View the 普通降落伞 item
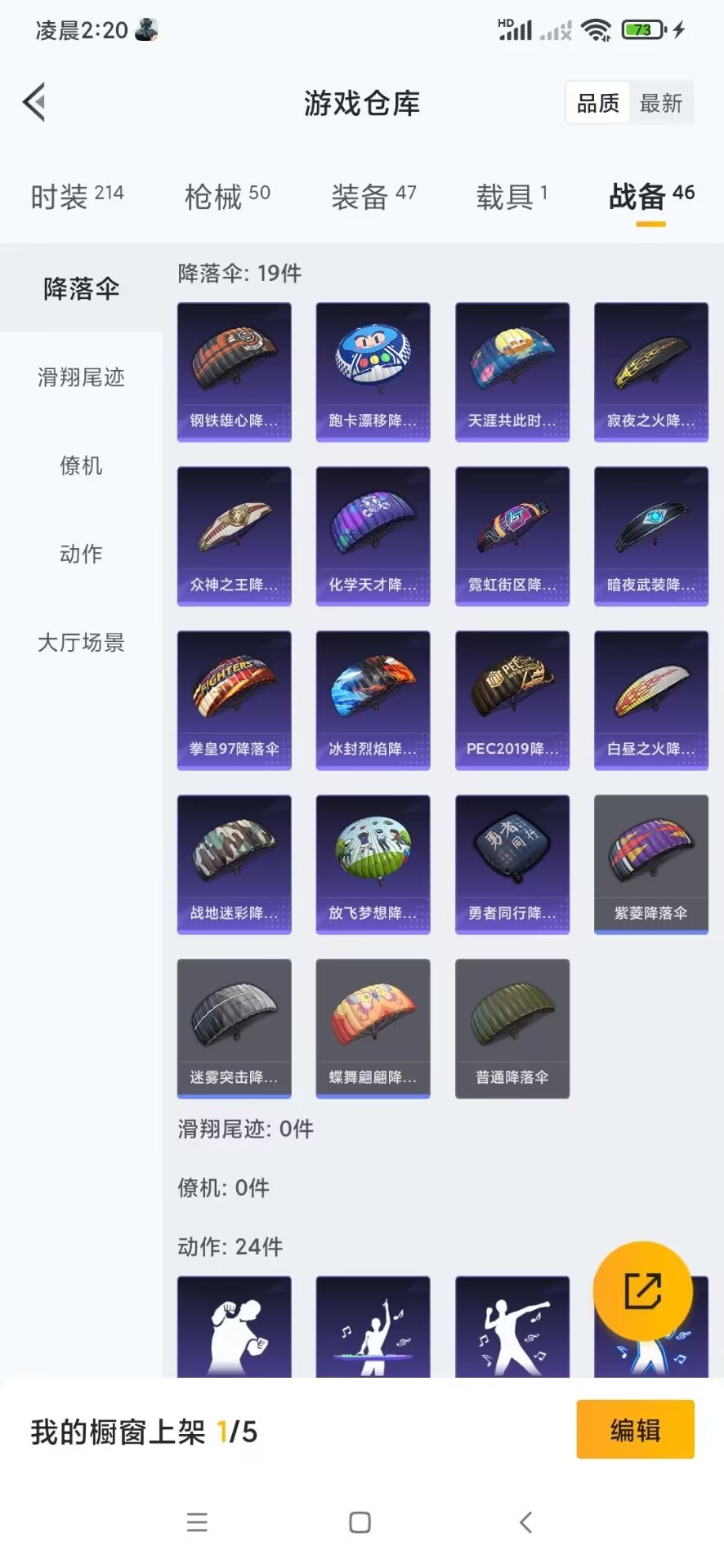This screenshot has width=724, height=1568. (512, 1028)
